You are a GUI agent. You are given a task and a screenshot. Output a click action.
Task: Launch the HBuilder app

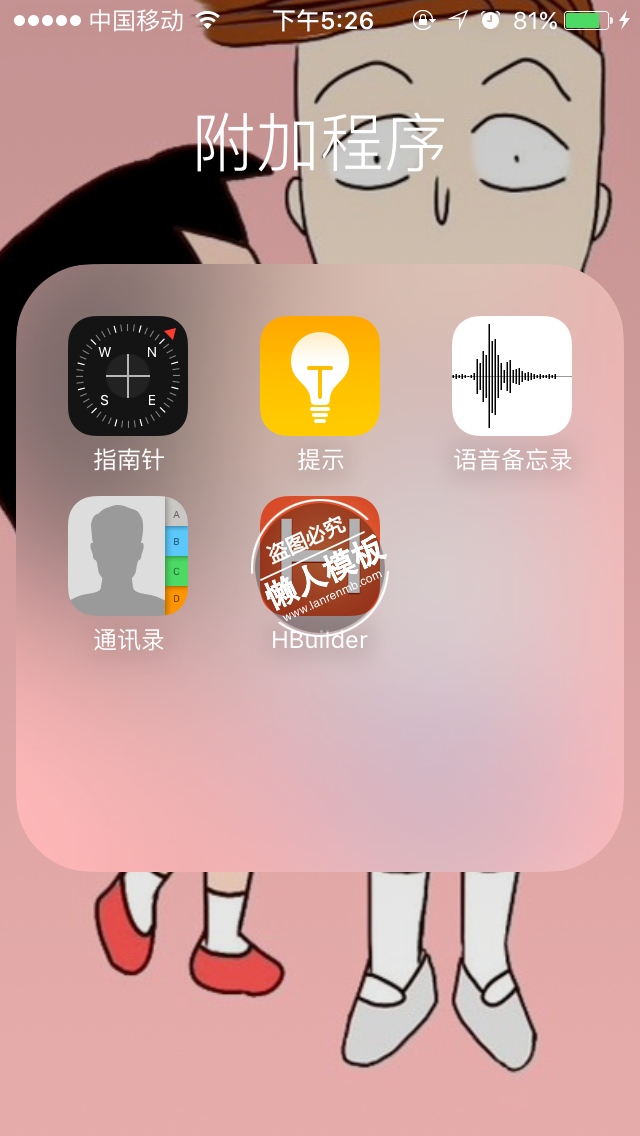[x=320, y=556]
